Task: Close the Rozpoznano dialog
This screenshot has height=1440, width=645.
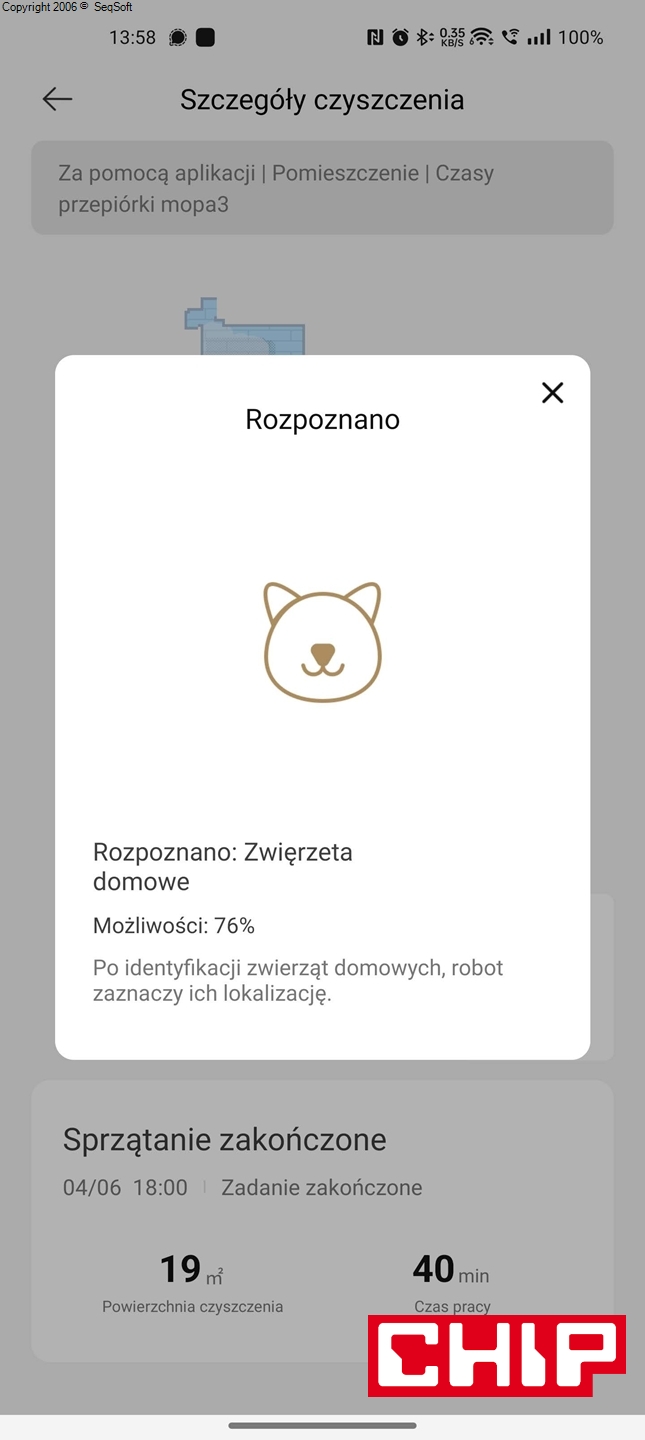Action: 552,393
